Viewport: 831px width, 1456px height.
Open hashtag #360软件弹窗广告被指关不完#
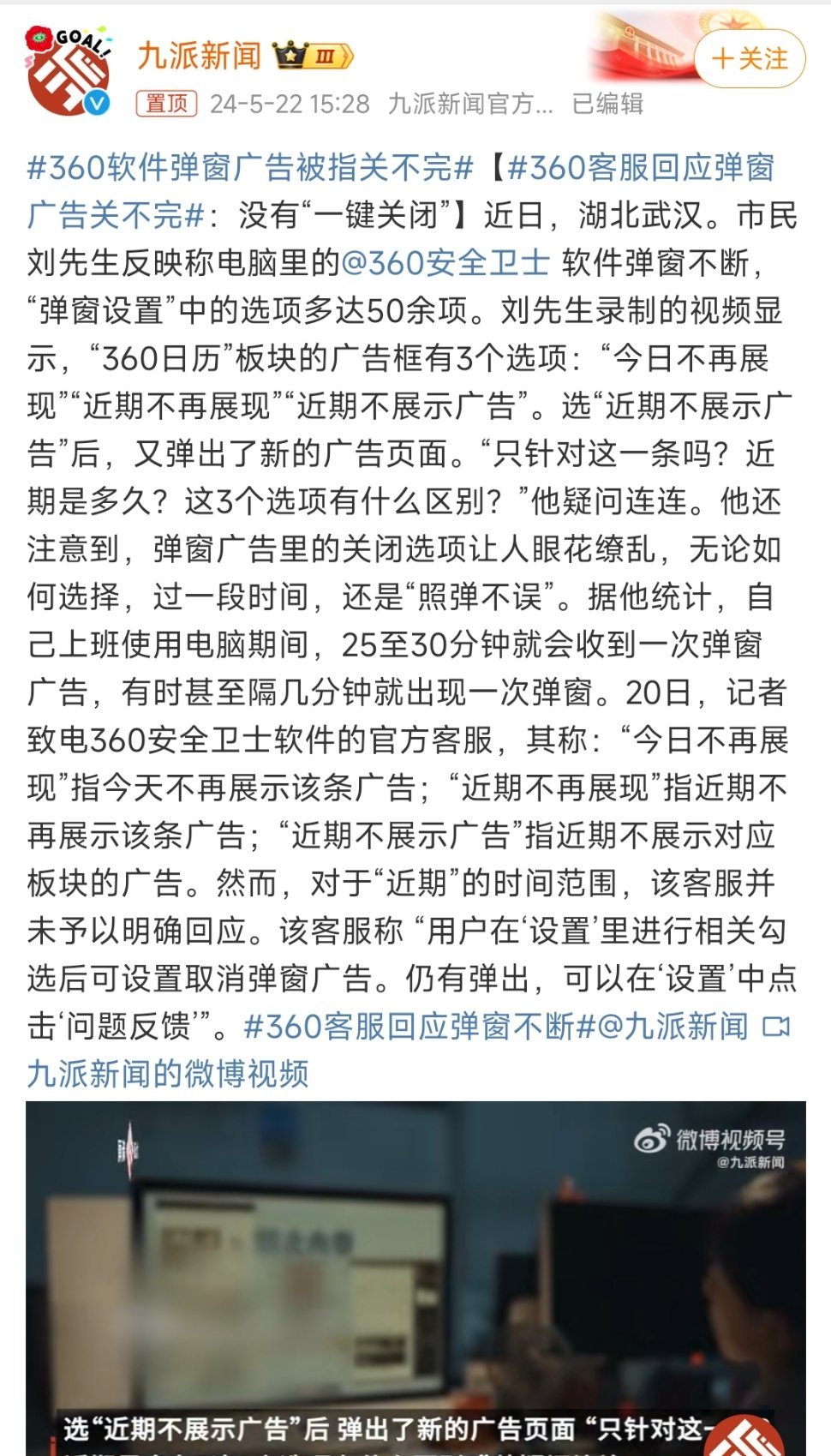[x=250, y=168]
